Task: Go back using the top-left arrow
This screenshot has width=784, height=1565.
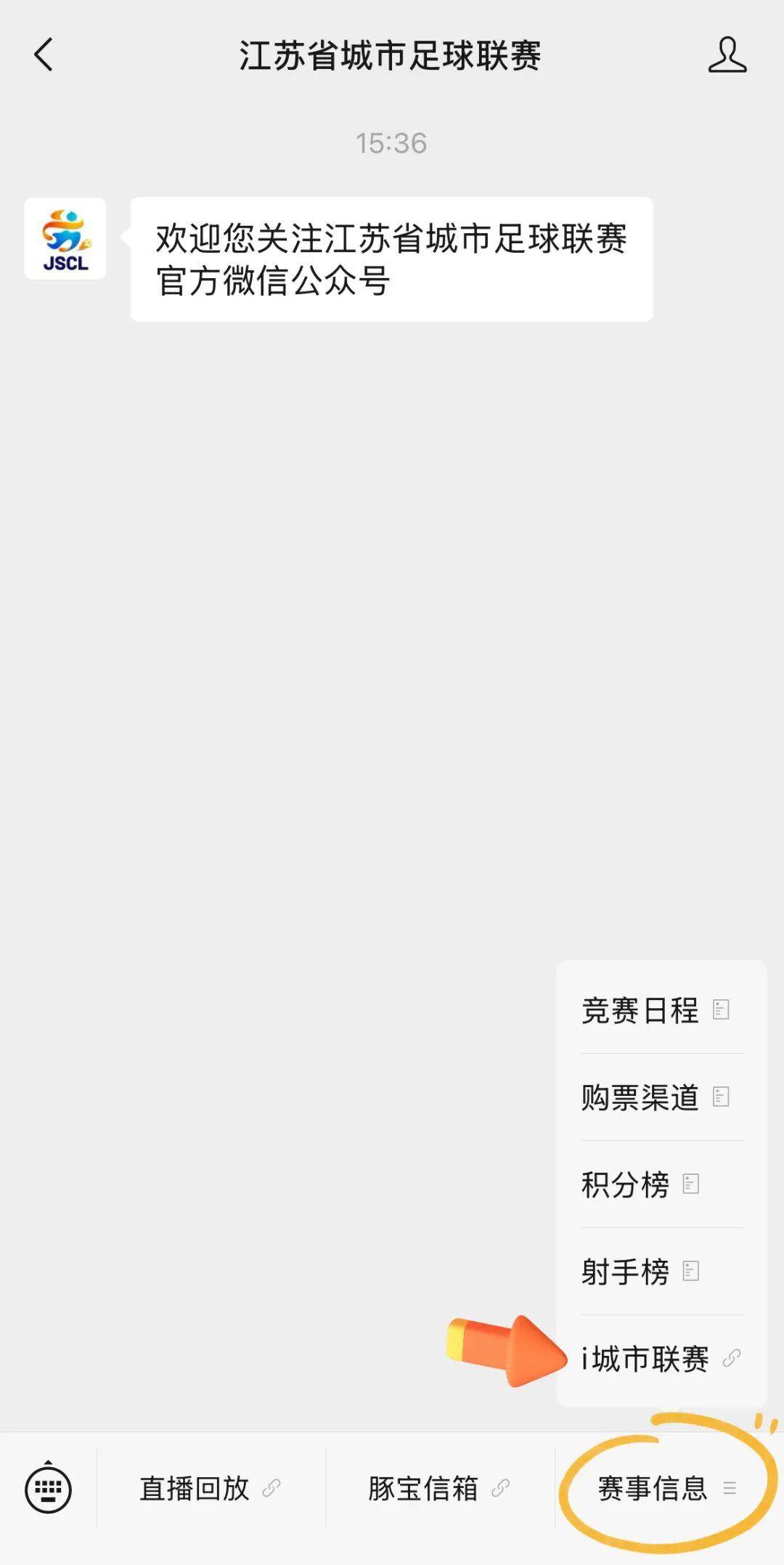Action: [x=44, y=55]
